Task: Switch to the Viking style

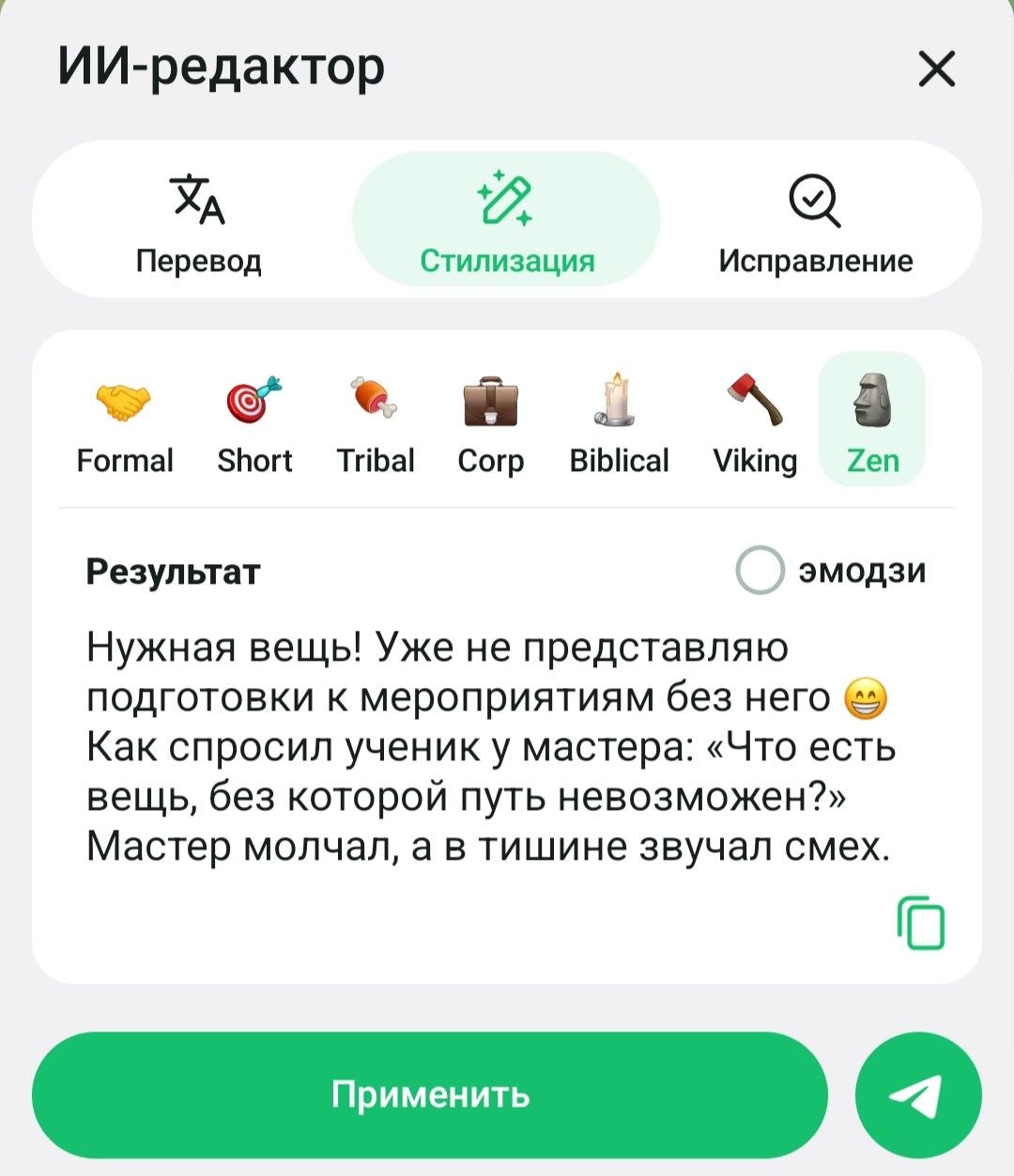Action: [755, 422]
